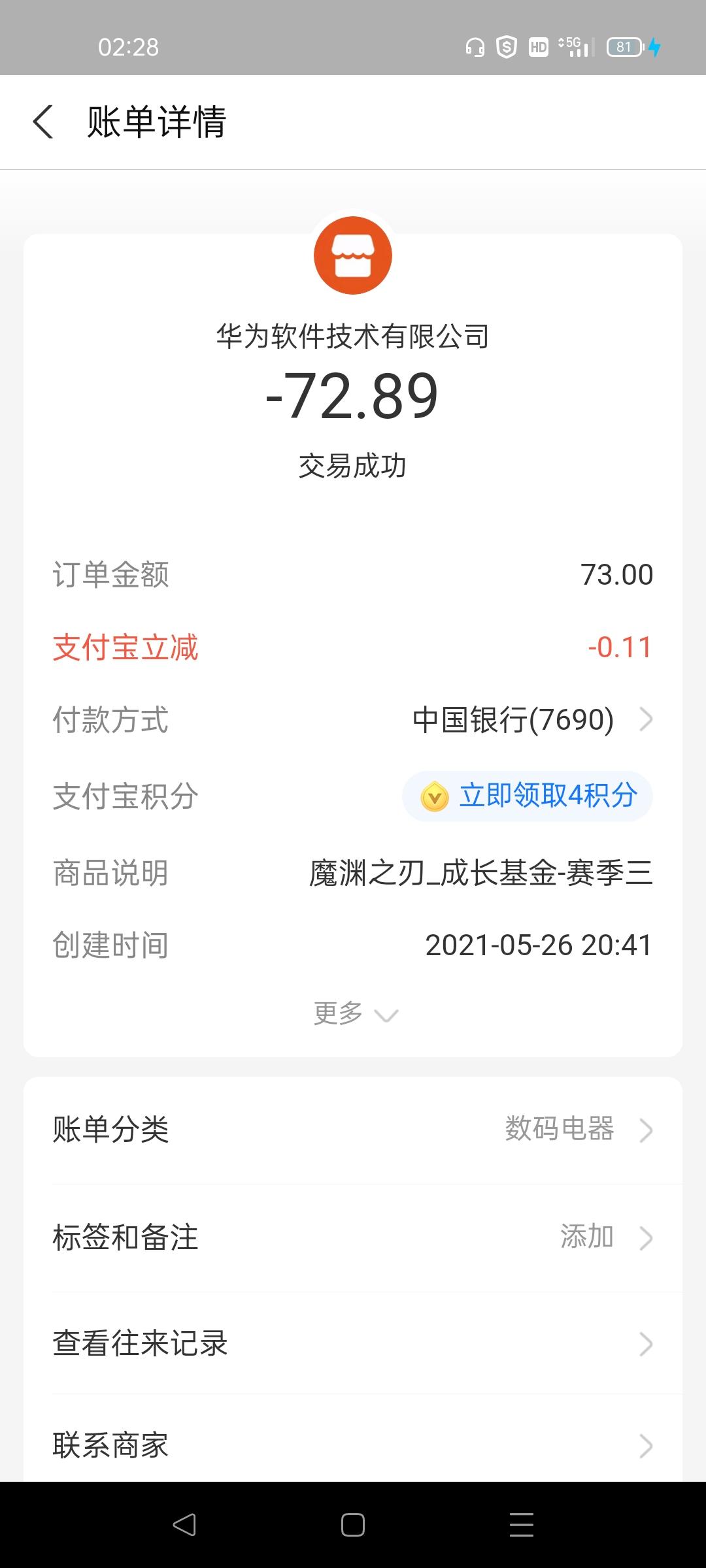
Task: Expand 更多 to show more details
Action: [x=355, y=1014]
